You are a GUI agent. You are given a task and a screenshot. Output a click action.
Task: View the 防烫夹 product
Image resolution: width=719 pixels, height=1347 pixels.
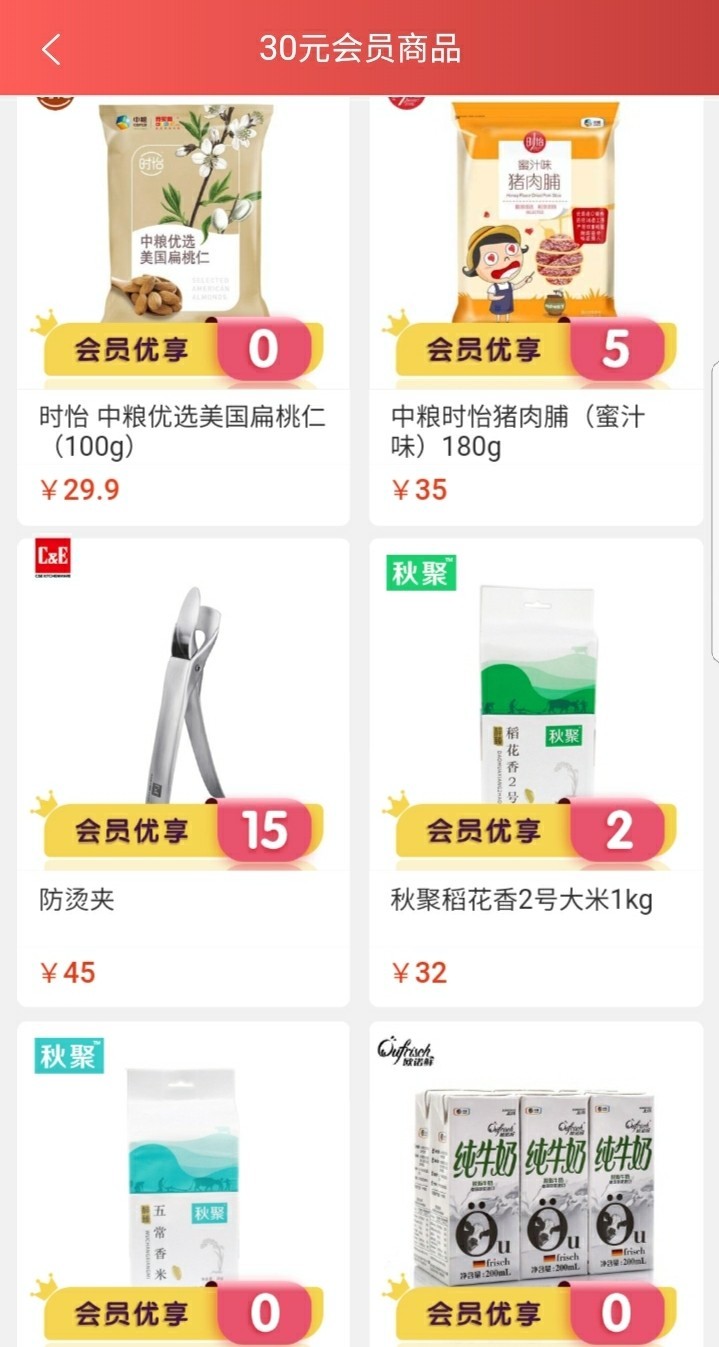tap(183, 770)
